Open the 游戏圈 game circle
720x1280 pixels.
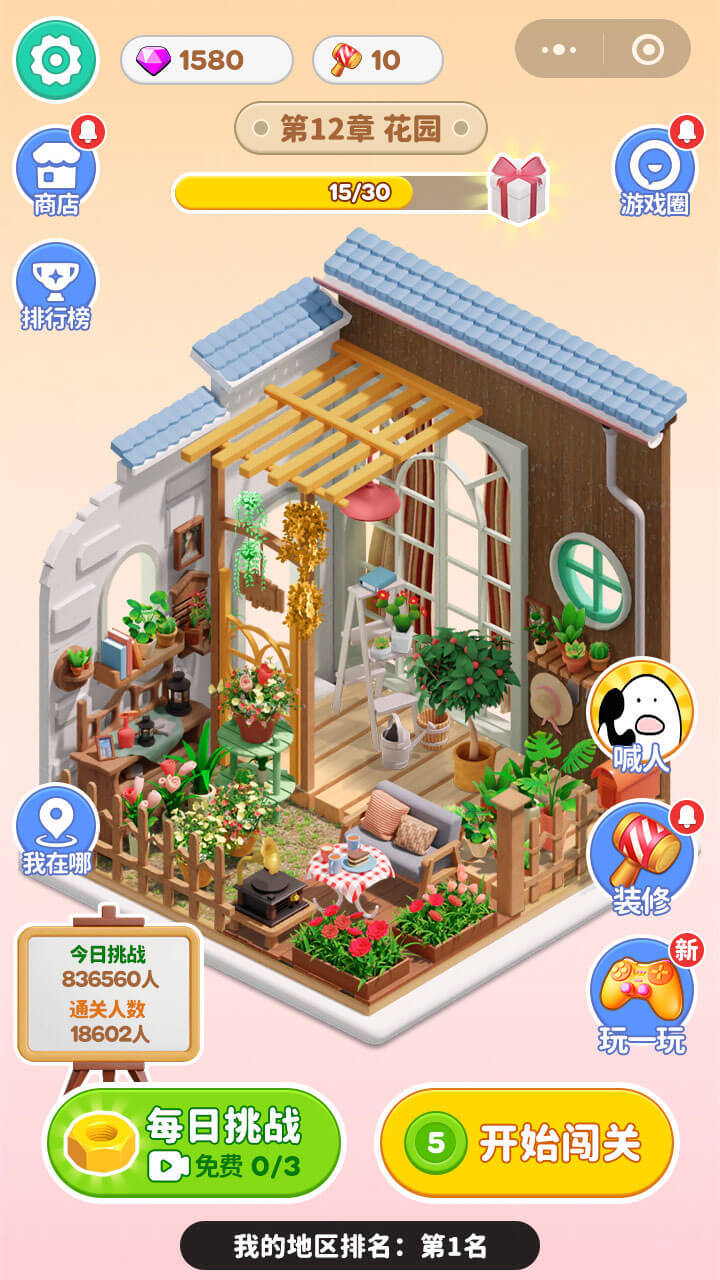pos(654,172)
